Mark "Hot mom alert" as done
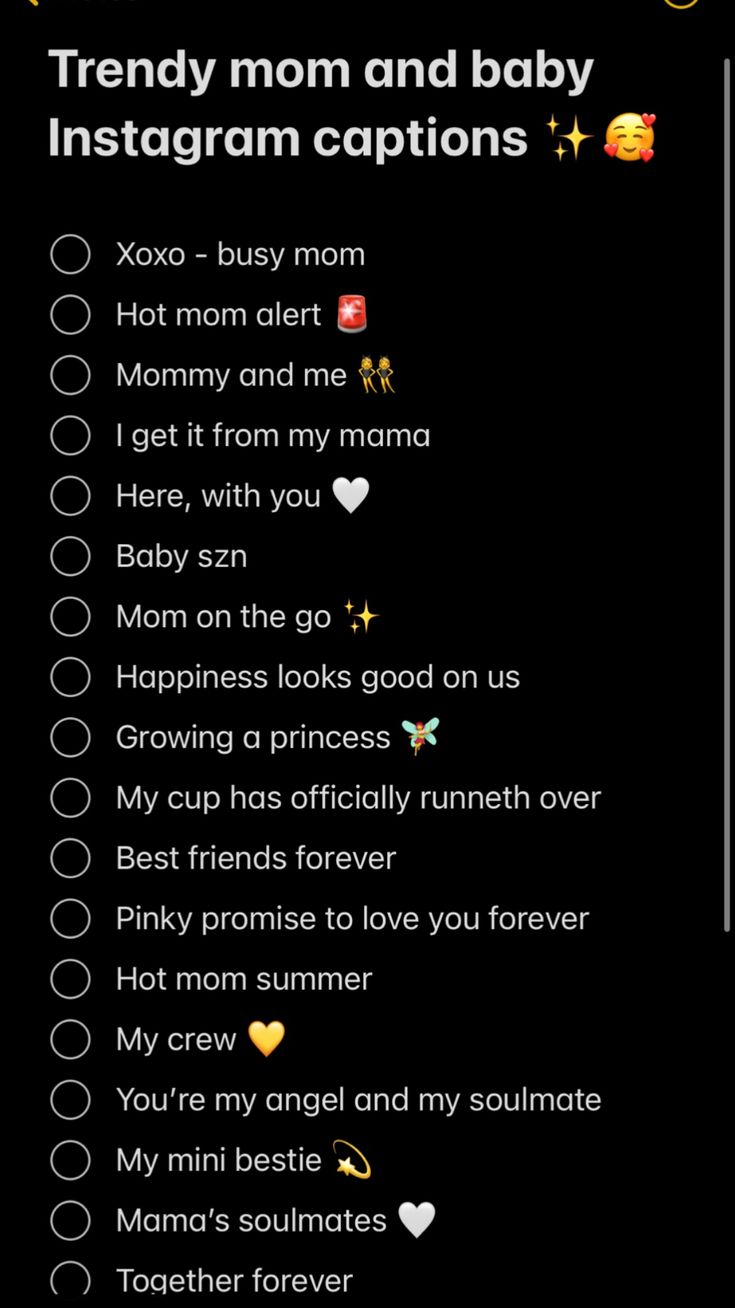This screenshot has width=735, height=1308. tap(70, 315)
